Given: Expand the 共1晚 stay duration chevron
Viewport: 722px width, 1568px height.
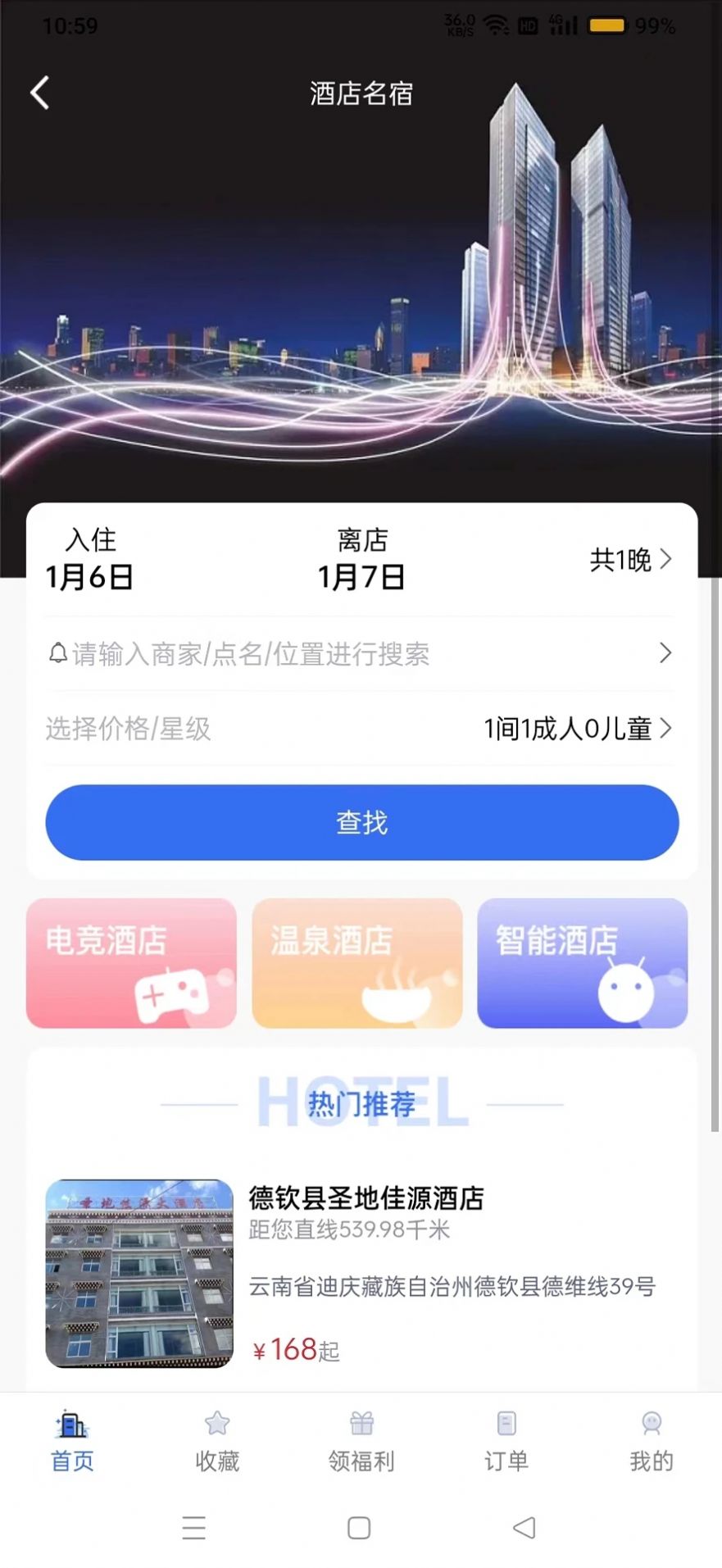Looking at the screenshot, I should click(665, 561).
